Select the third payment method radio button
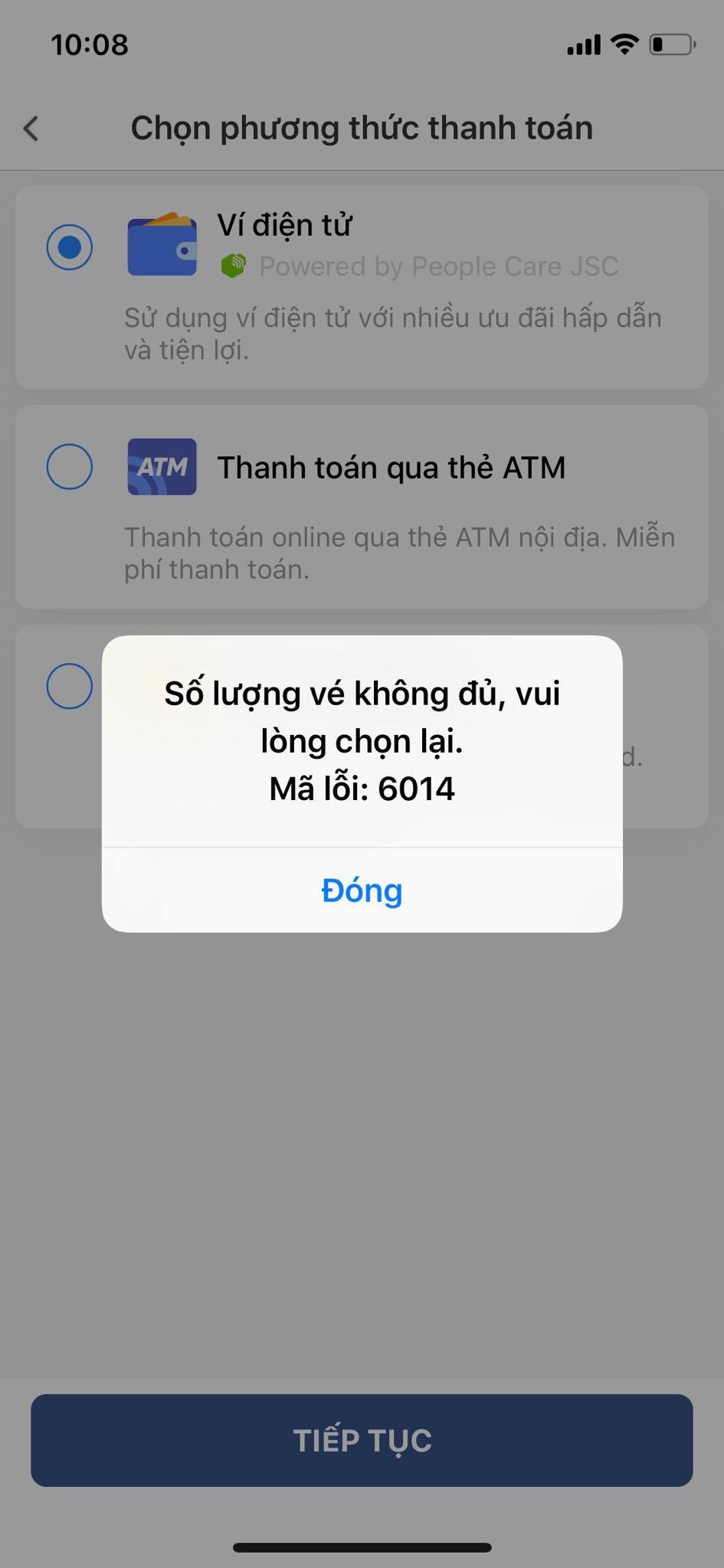 pyautogui.click(x=70, y=686)
